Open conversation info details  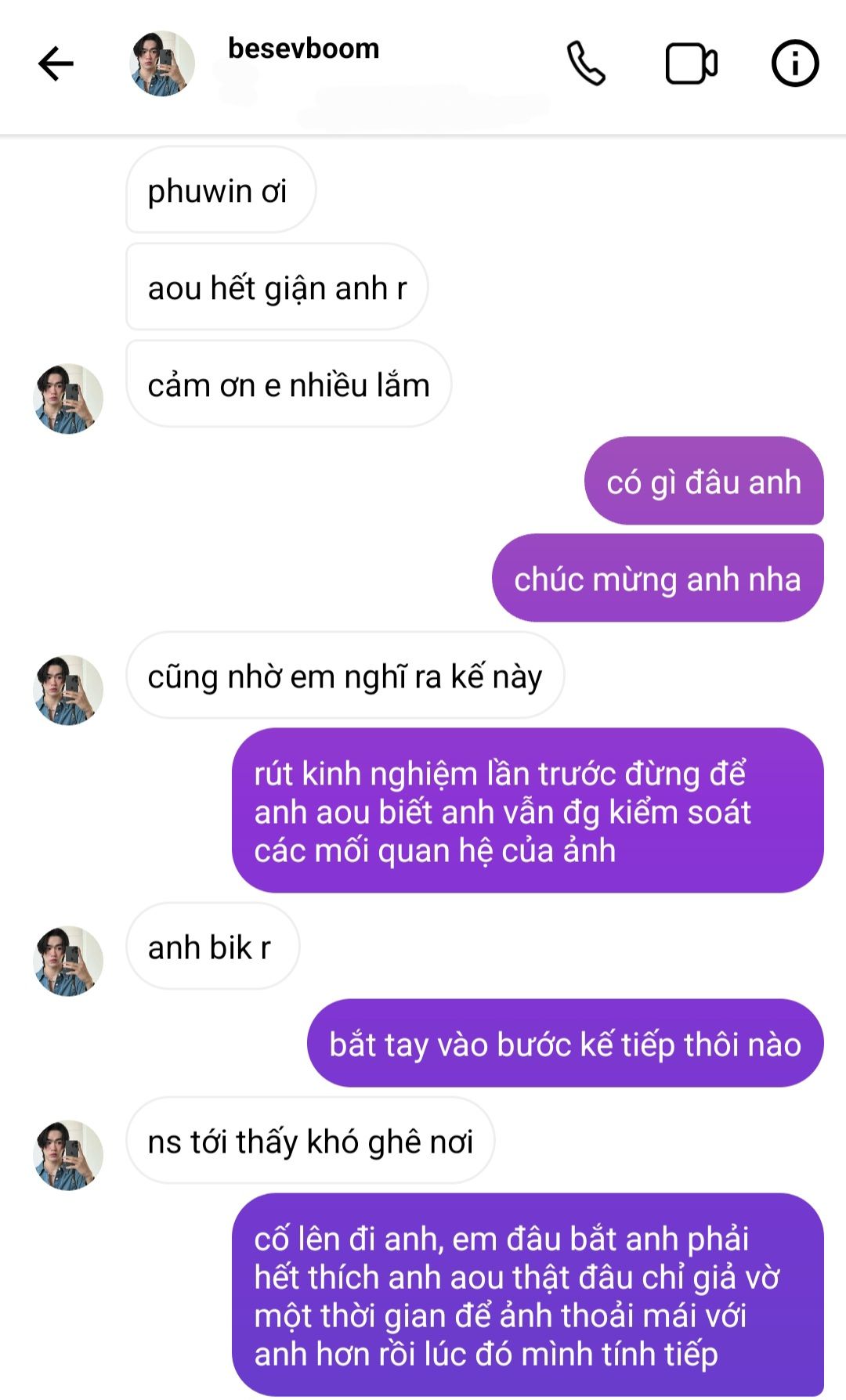(794, 63)
